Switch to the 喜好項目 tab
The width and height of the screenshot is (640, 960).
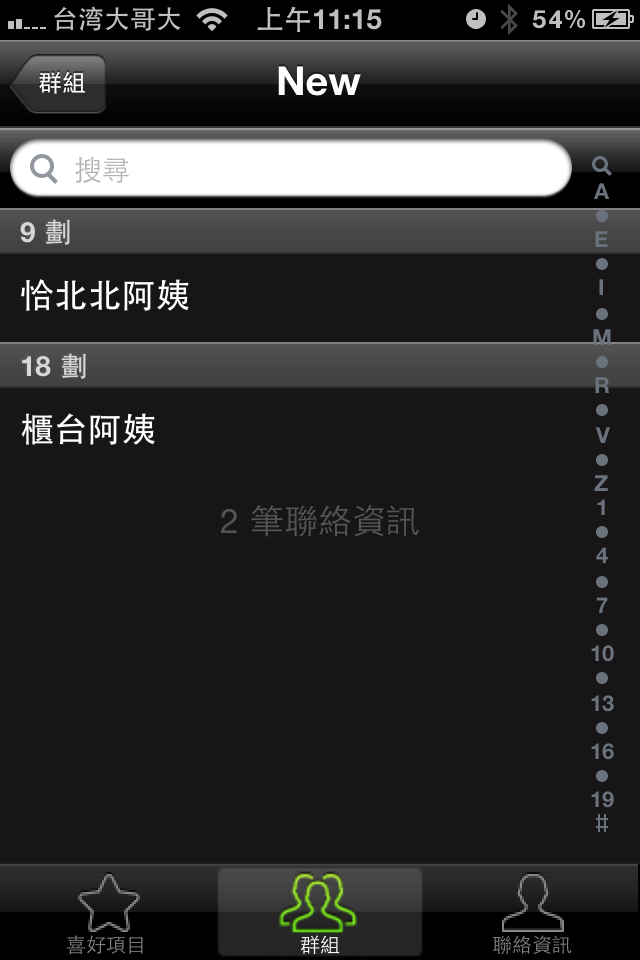[x=107, y=913]
